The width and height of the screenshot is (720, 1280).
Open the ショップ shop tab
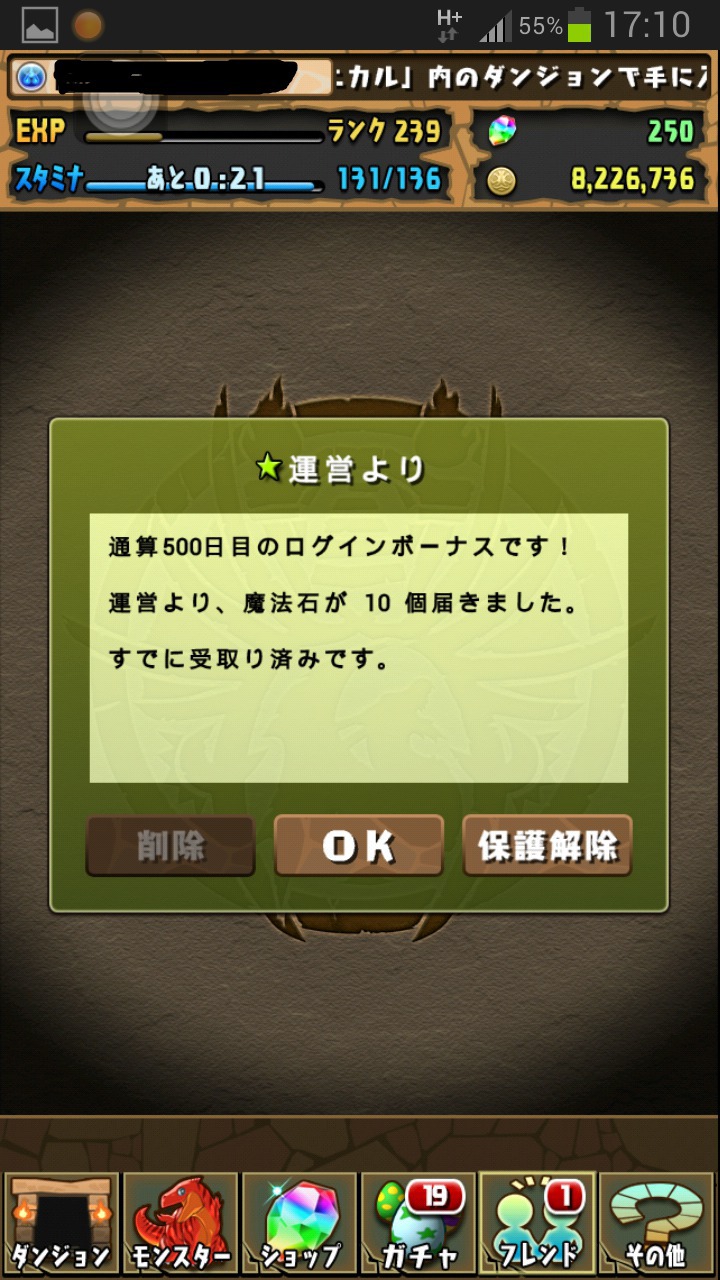pyautogui.click(x=299, y=1224)
